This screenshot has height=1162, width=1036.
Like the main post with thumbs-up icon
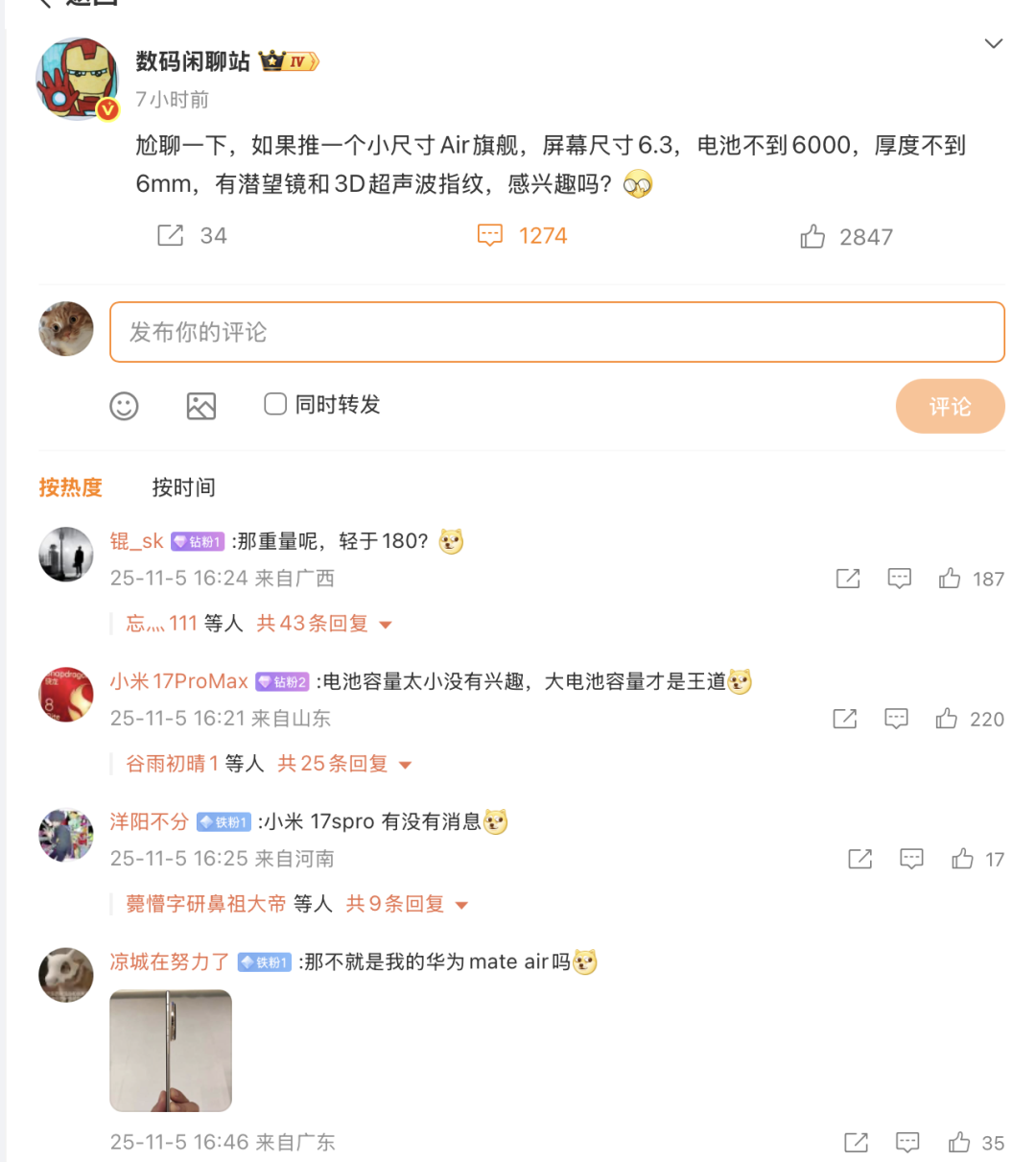(813, 235)
